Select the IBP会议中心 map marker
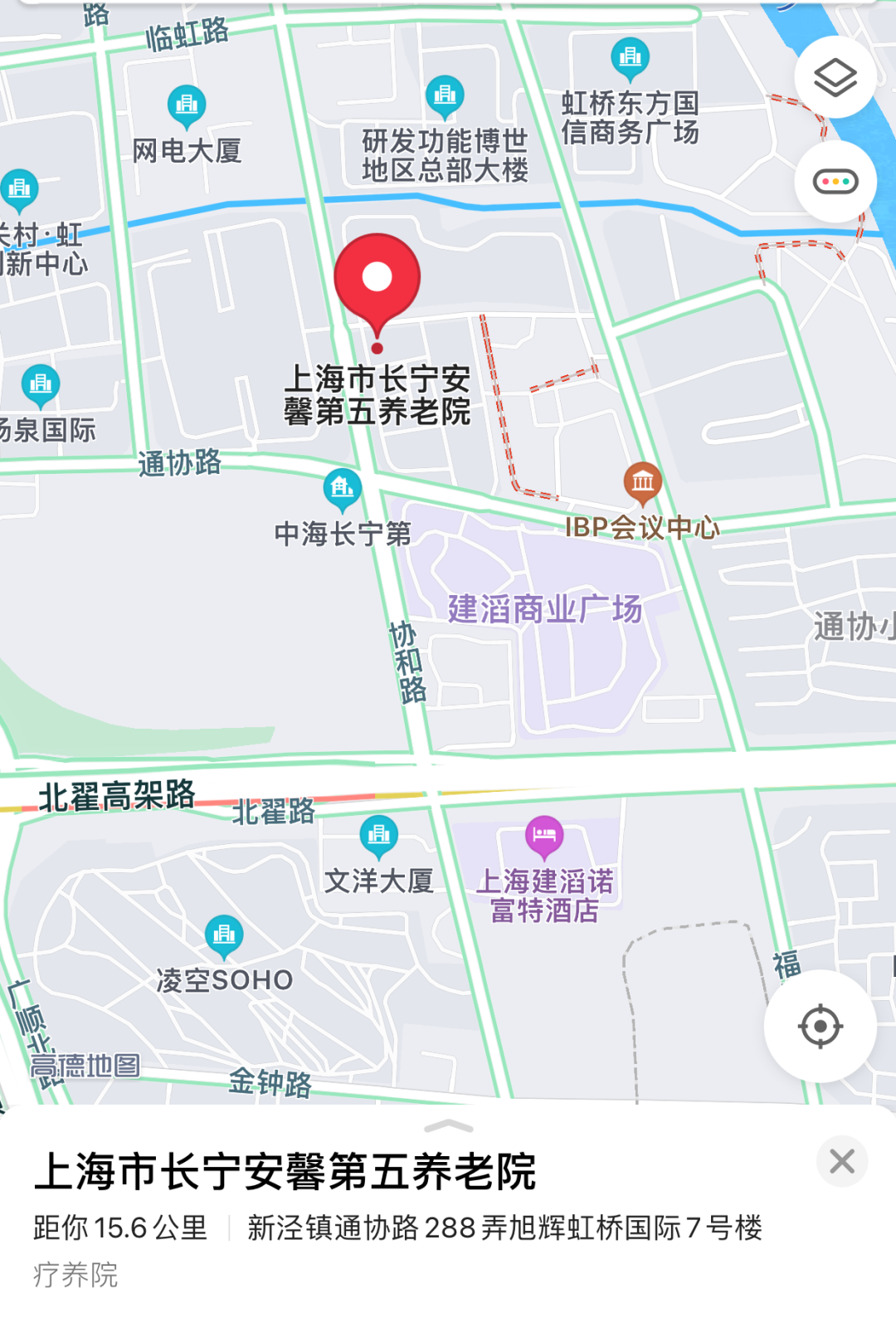896x1318 pixels. click(643, 482)
